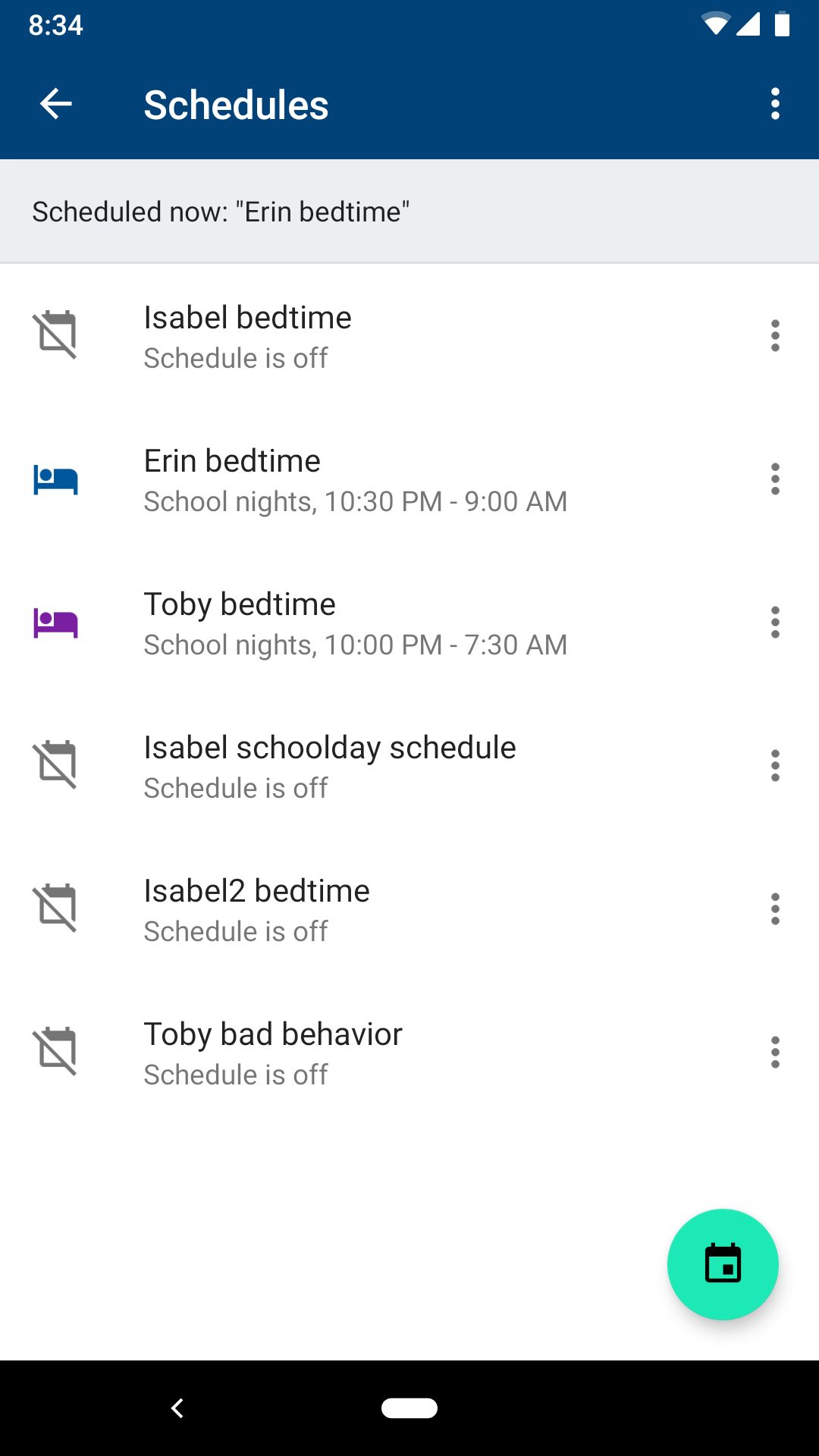Open more options for Isabel bedtime
819x1456 pixels.
click(x=774, y=336)
